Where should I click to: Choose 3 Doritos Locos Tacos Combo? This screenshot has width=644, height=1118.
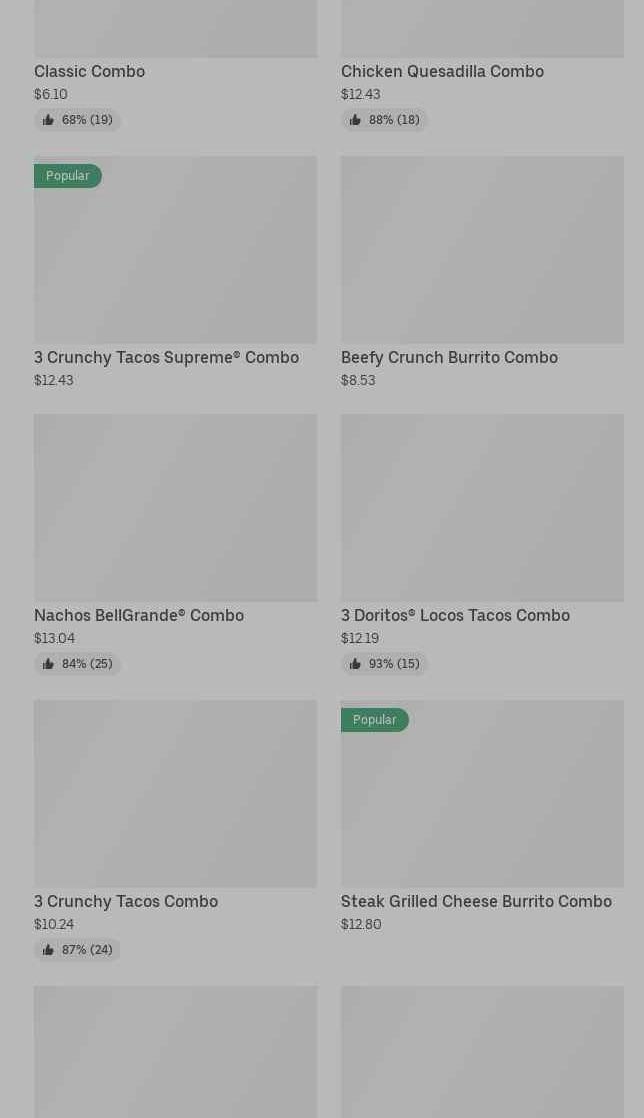click(482, 545)
